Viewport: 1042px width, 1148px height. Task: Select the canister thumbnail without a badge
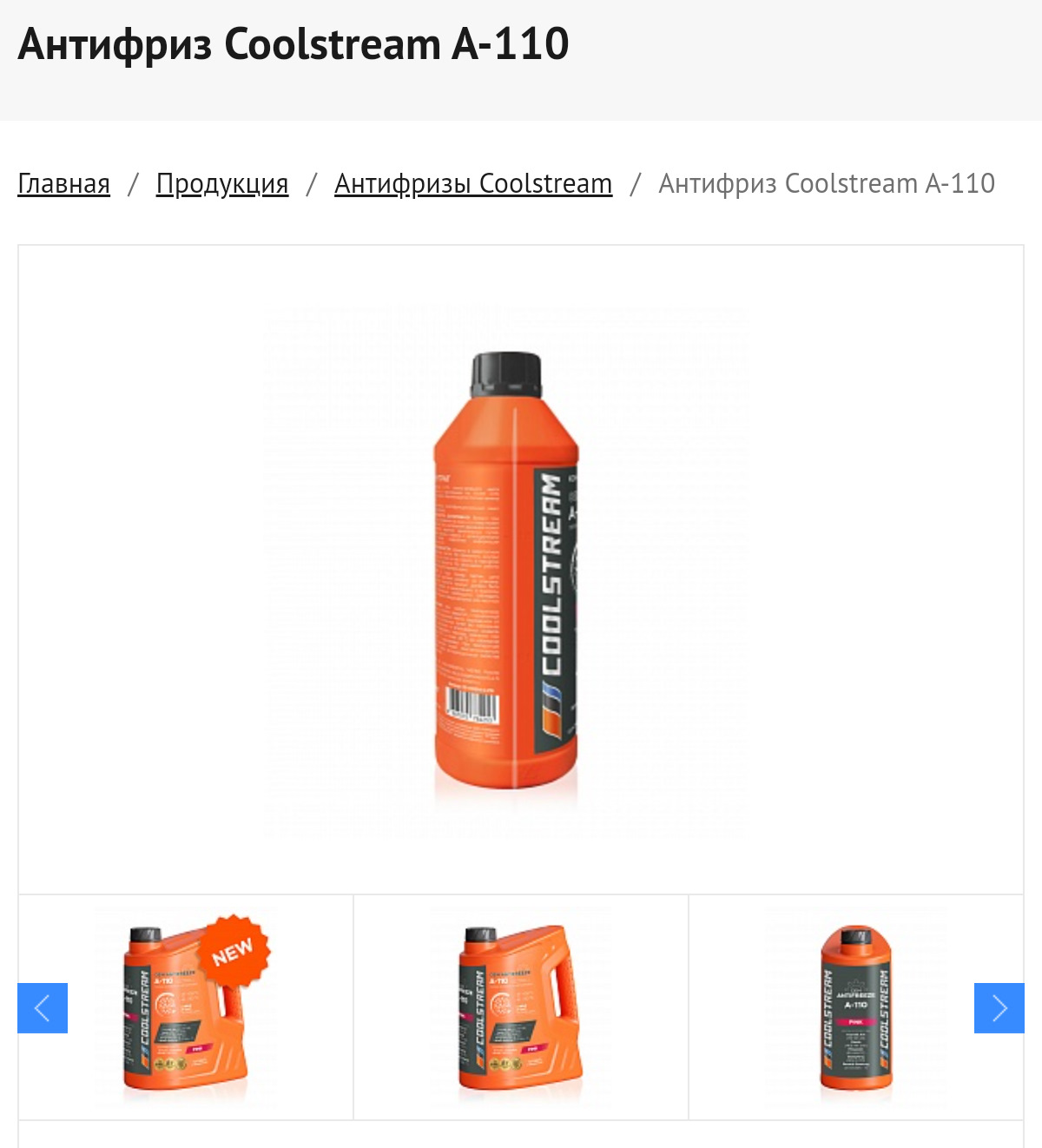point(520,1007)
